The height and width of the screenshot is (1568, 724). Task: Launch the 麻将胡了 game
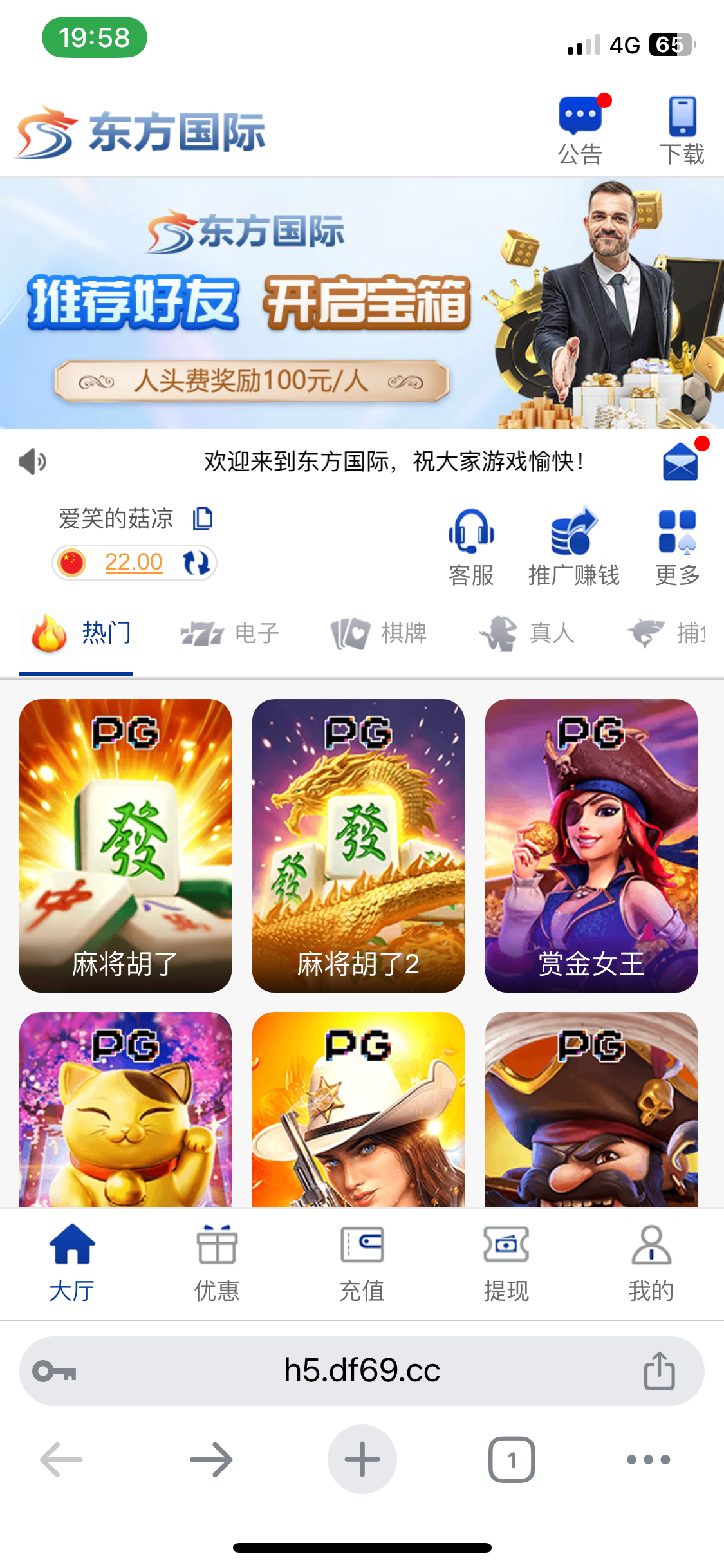click(125, 845)
